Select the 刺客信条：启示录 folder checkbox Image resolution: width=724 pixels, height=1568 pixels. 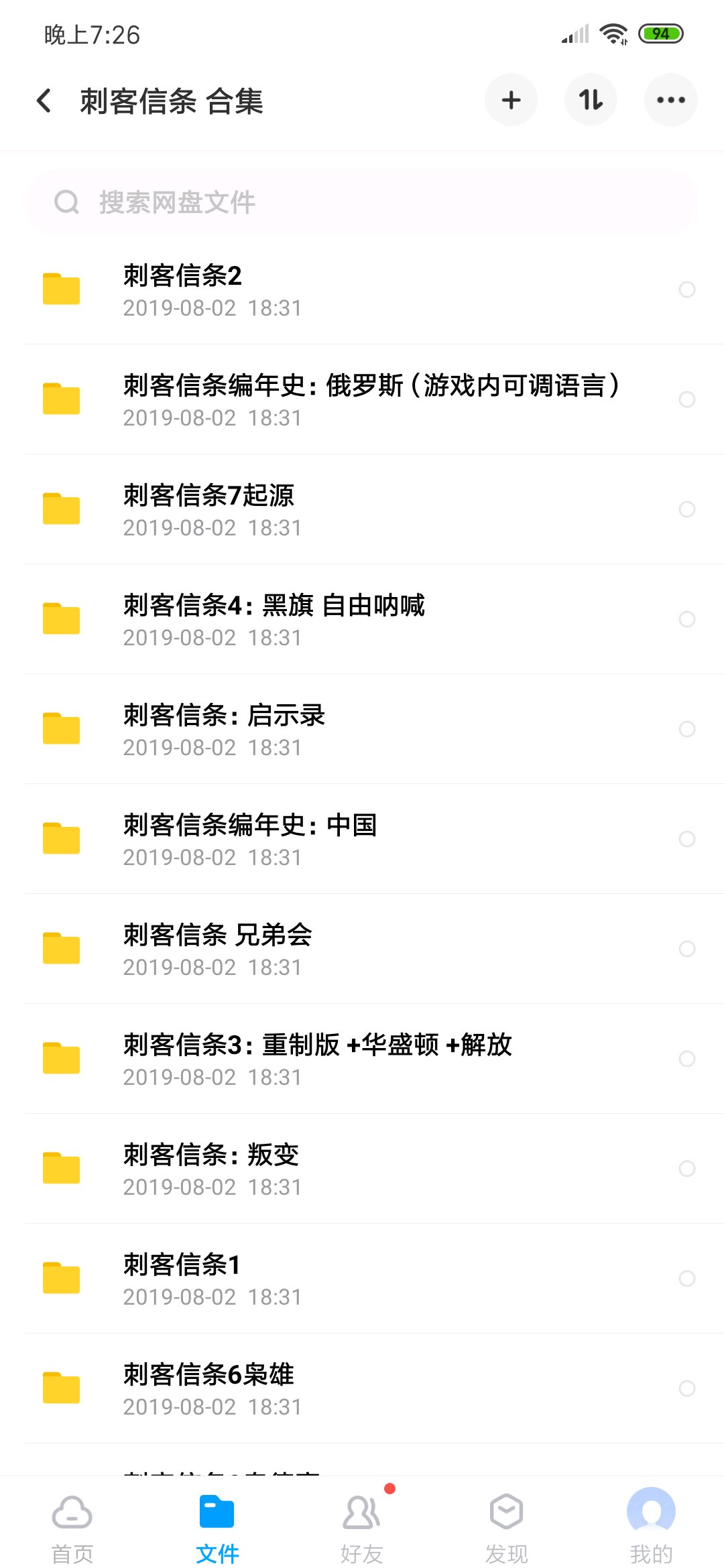pos(686,729)
